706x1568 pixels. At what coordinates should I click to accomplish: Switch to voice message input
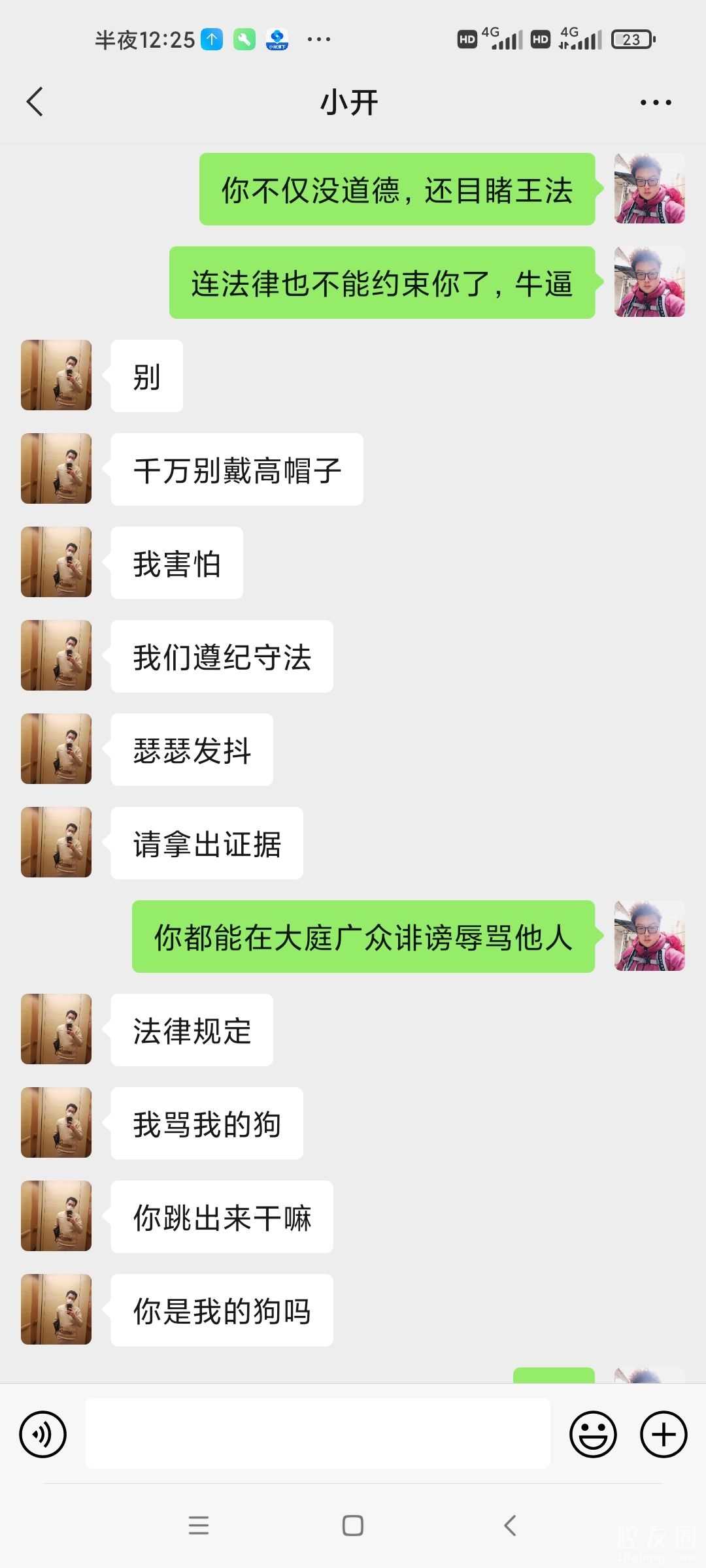tap(43, 1435)
